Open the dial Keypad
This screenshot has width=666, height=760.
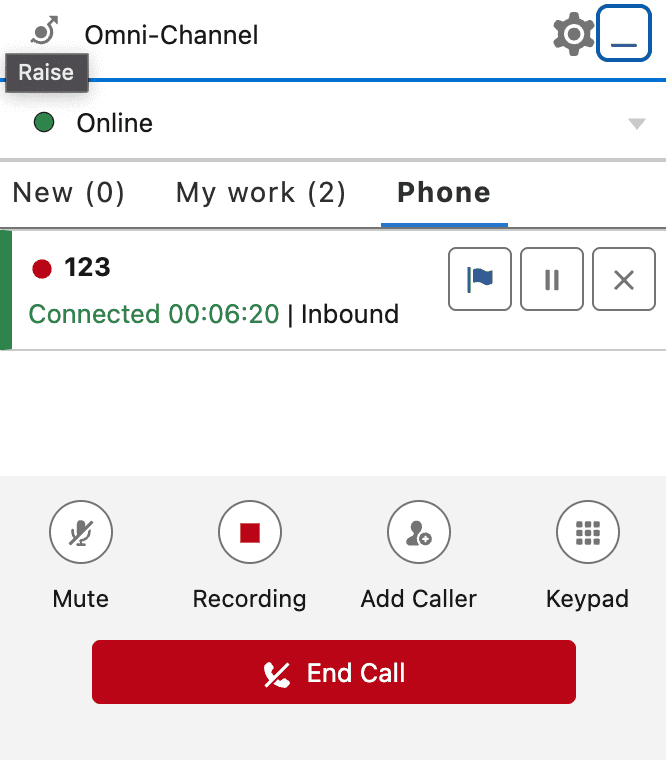click(587, 534)
